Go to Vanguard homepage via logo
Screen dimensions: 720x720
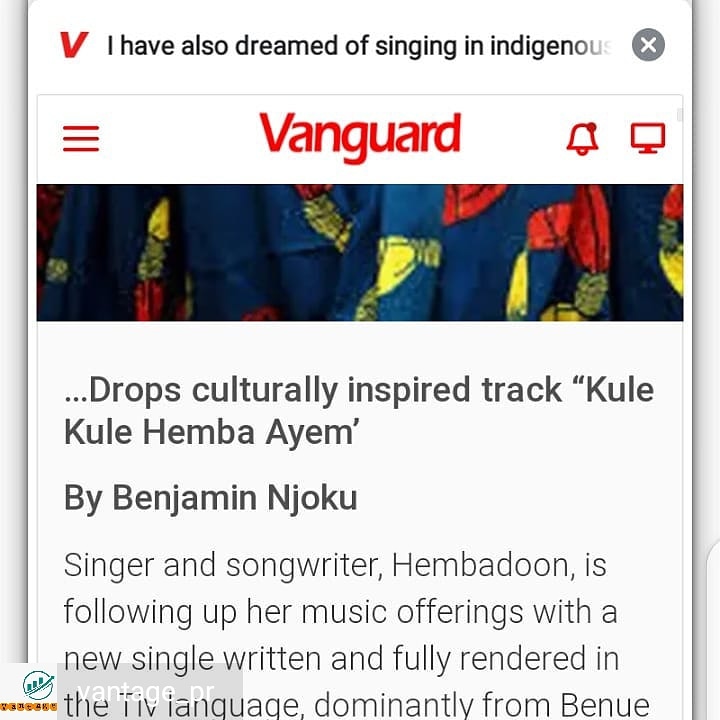tap(360, 137)
